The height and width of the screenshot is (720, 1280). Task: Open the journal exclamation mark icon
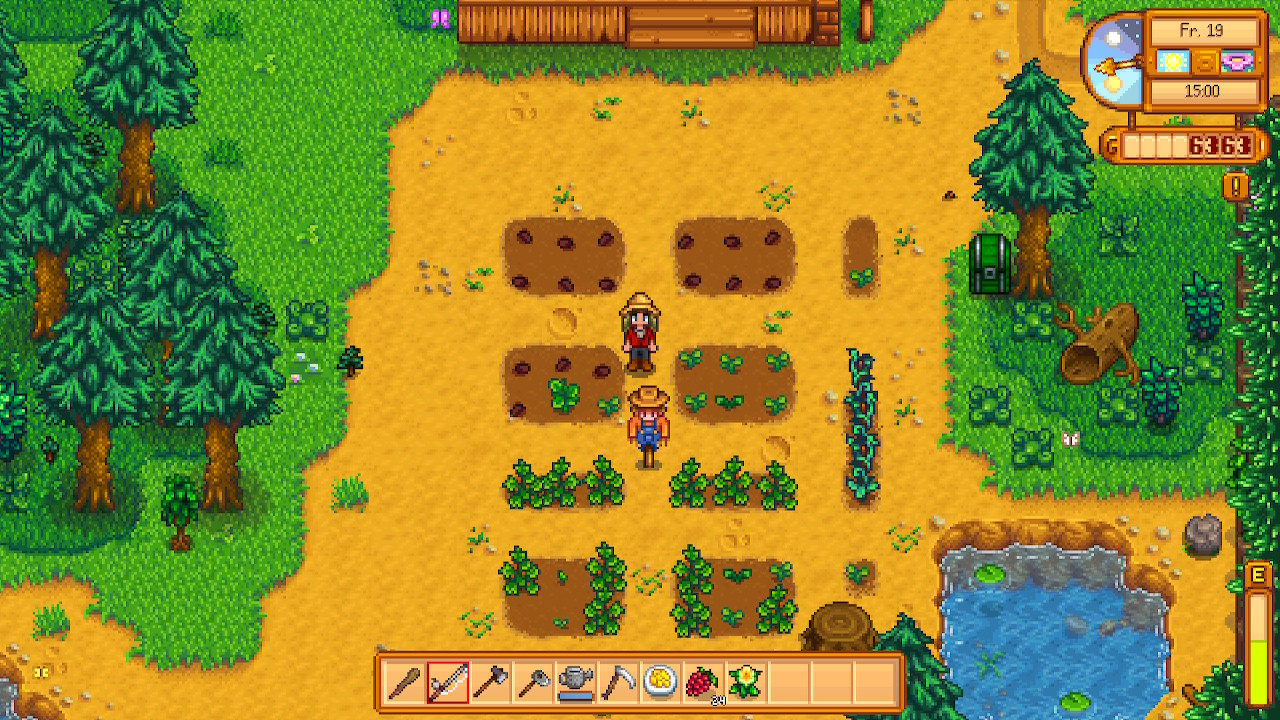[1237, 187]
